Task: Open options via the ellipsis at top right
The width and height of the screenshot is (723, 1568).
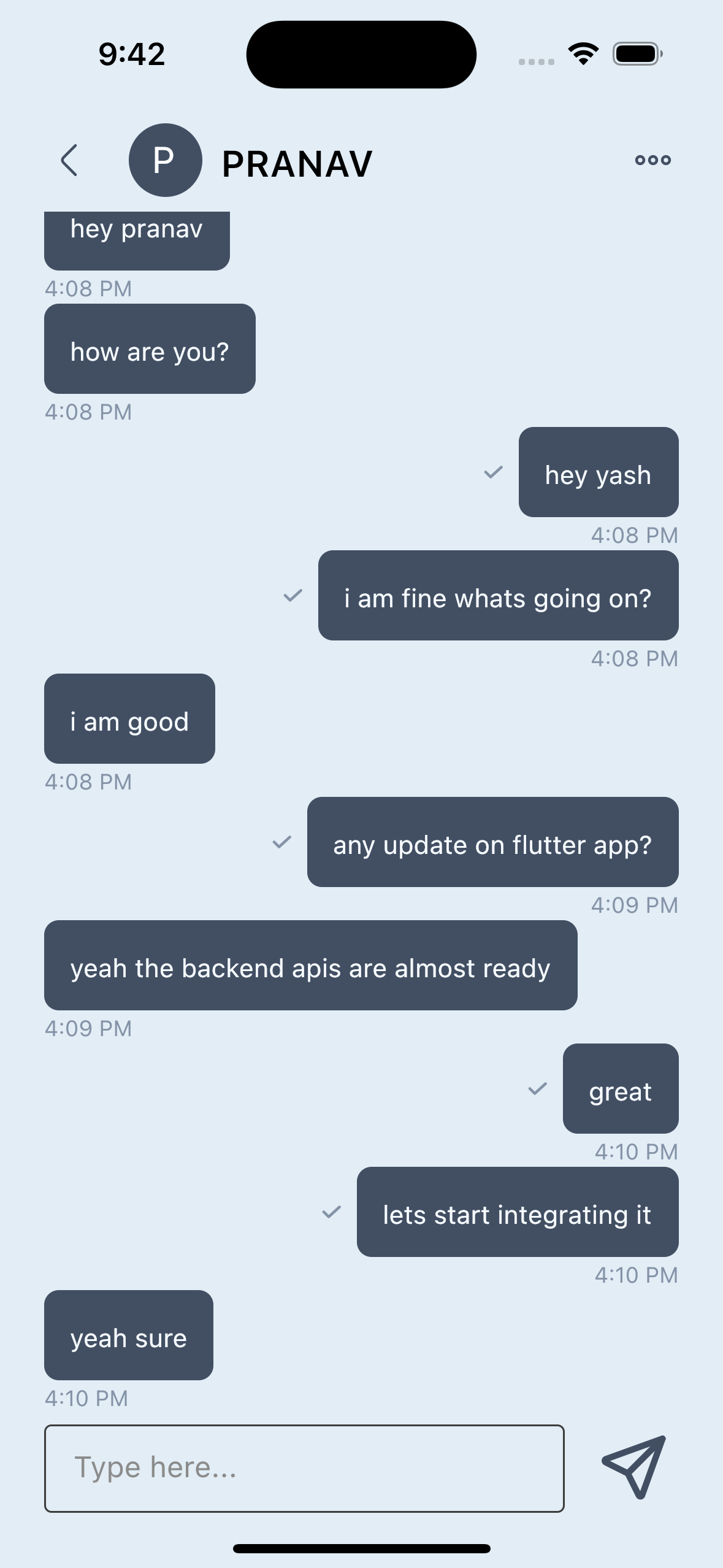Action: (x=652, y=160)
